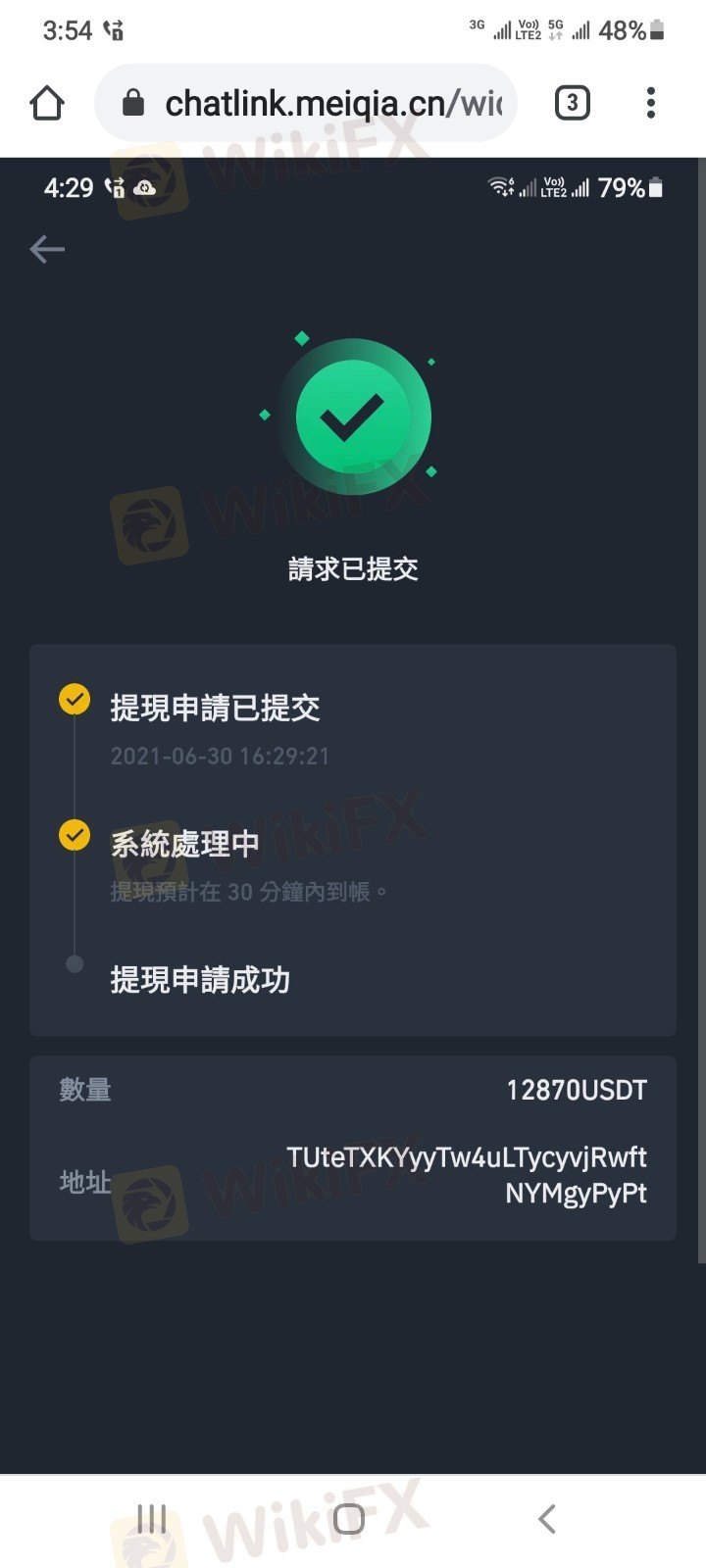This screenshot has width=706, height=1568.
Task: Tap the chatlink.meiqia.cn address bar
Action: (x=314, y=103)
